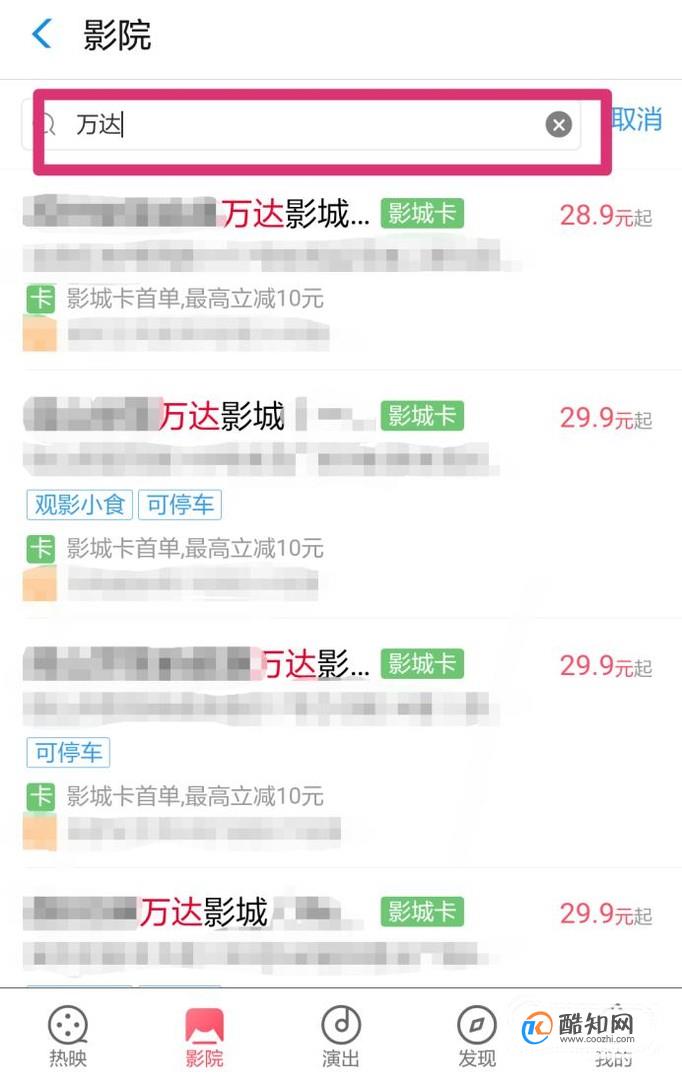Tap 取消 to cancel the search

(638, 120)
